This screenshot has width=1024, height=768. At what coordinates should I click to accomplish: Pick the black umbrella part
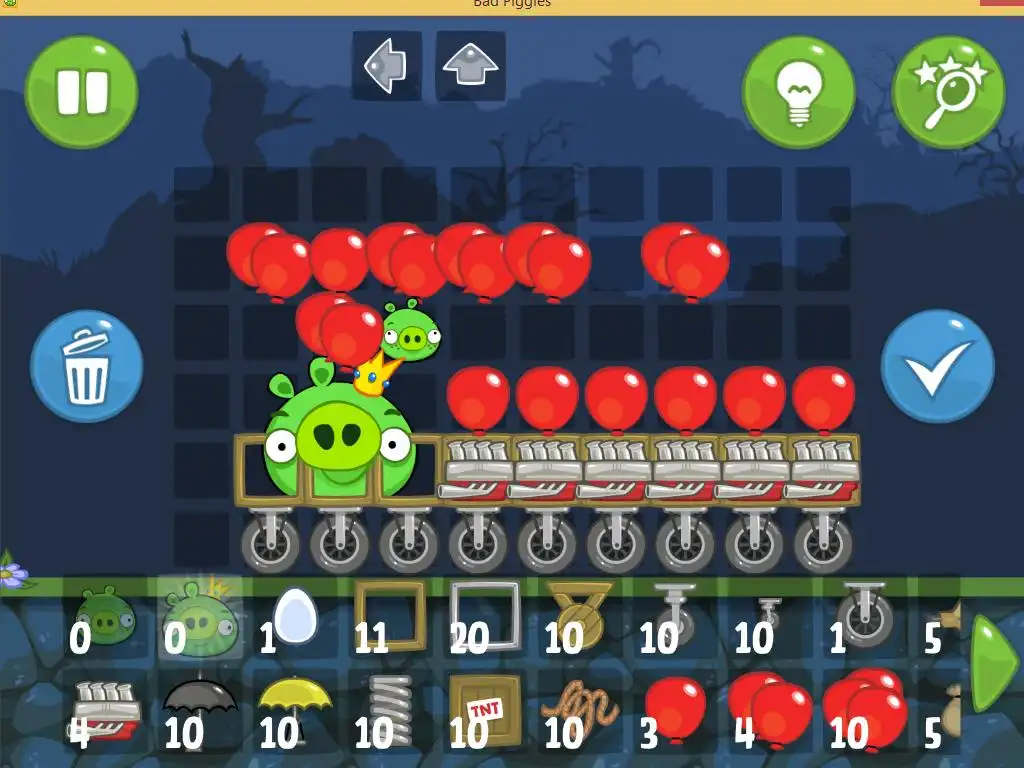click(200, 710)
